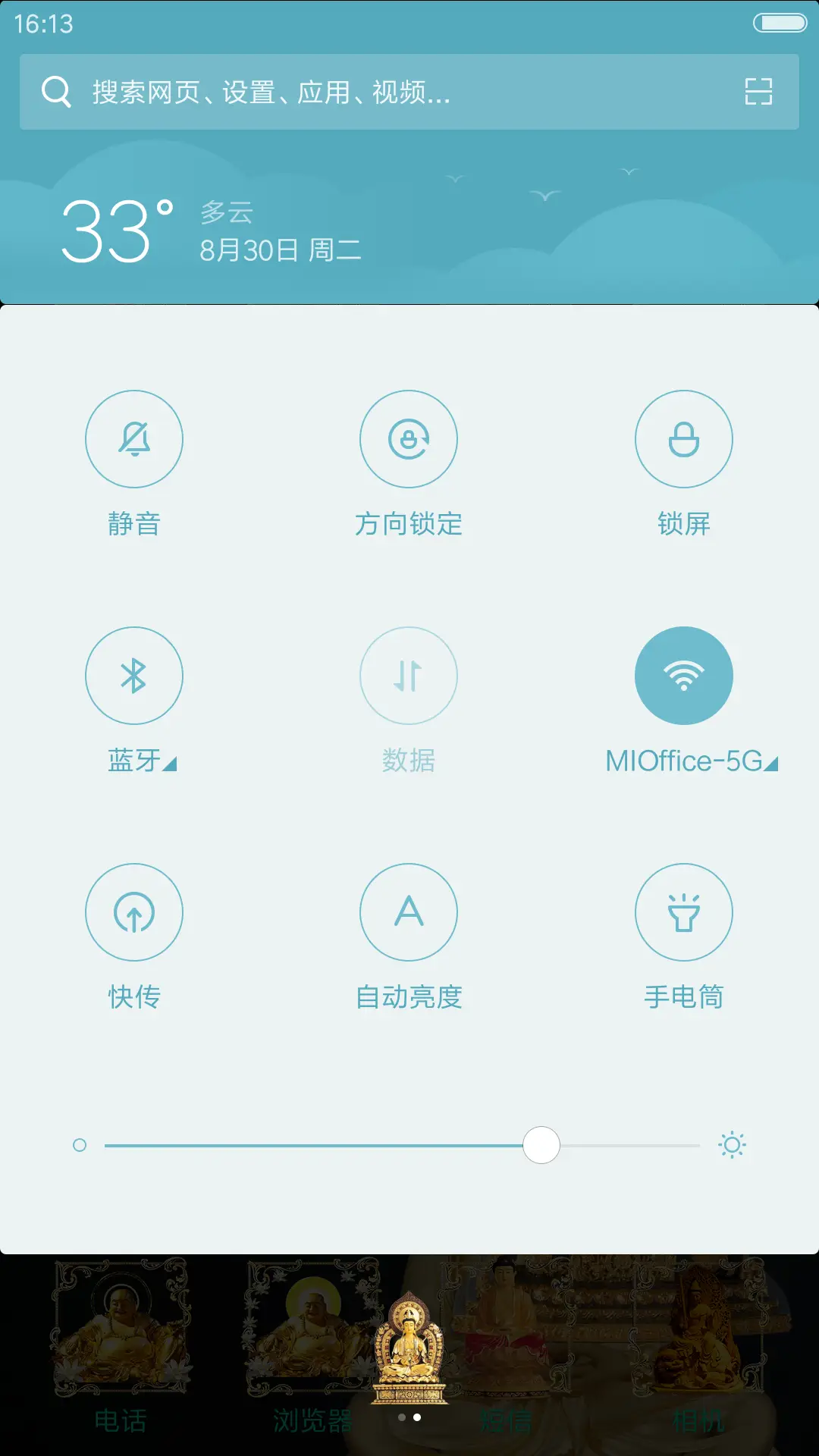Screen dimensions: 819x1456
Task: Enable mobile data (数据)
Action: click(x=409, y=676)
